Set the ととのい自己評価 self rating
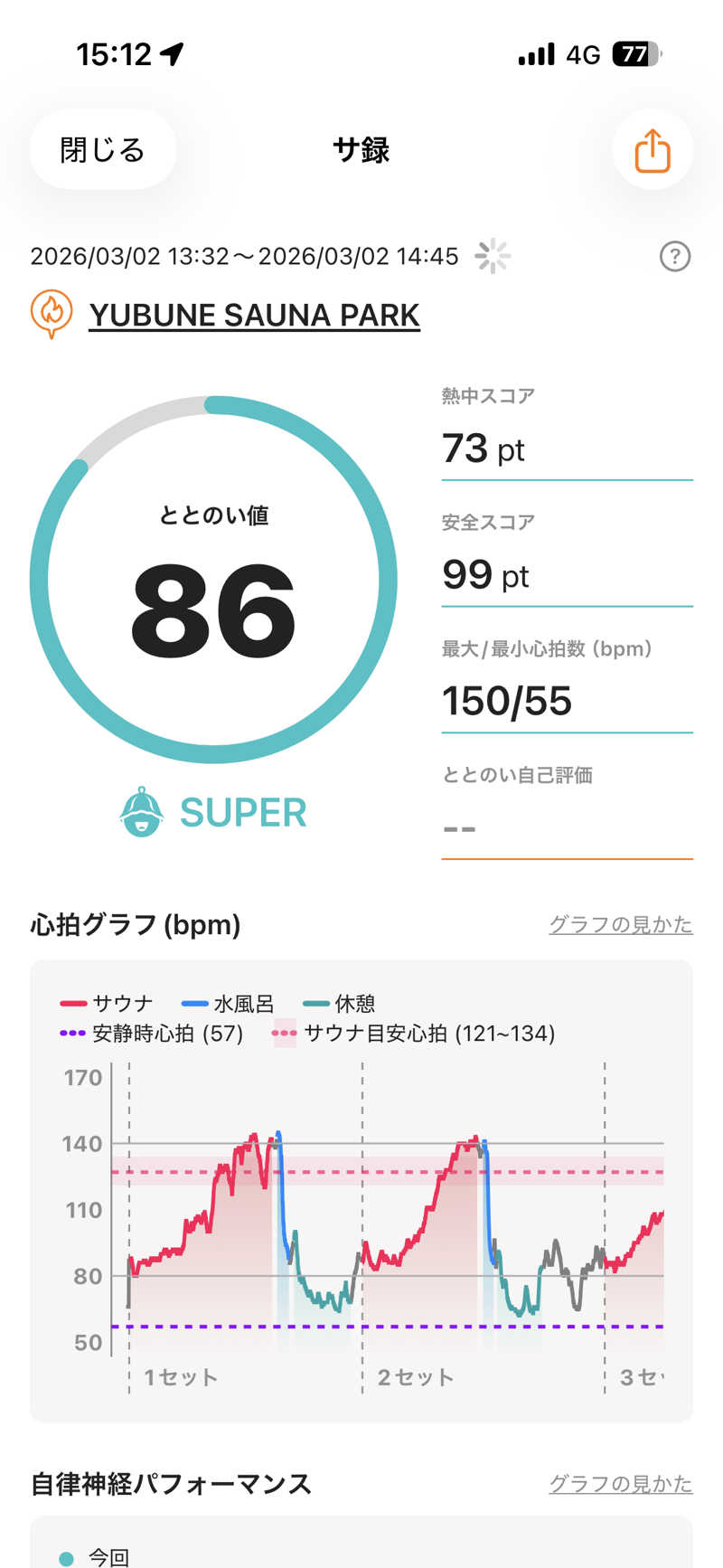Screen dimensions: 723x1568 [566, 827]
